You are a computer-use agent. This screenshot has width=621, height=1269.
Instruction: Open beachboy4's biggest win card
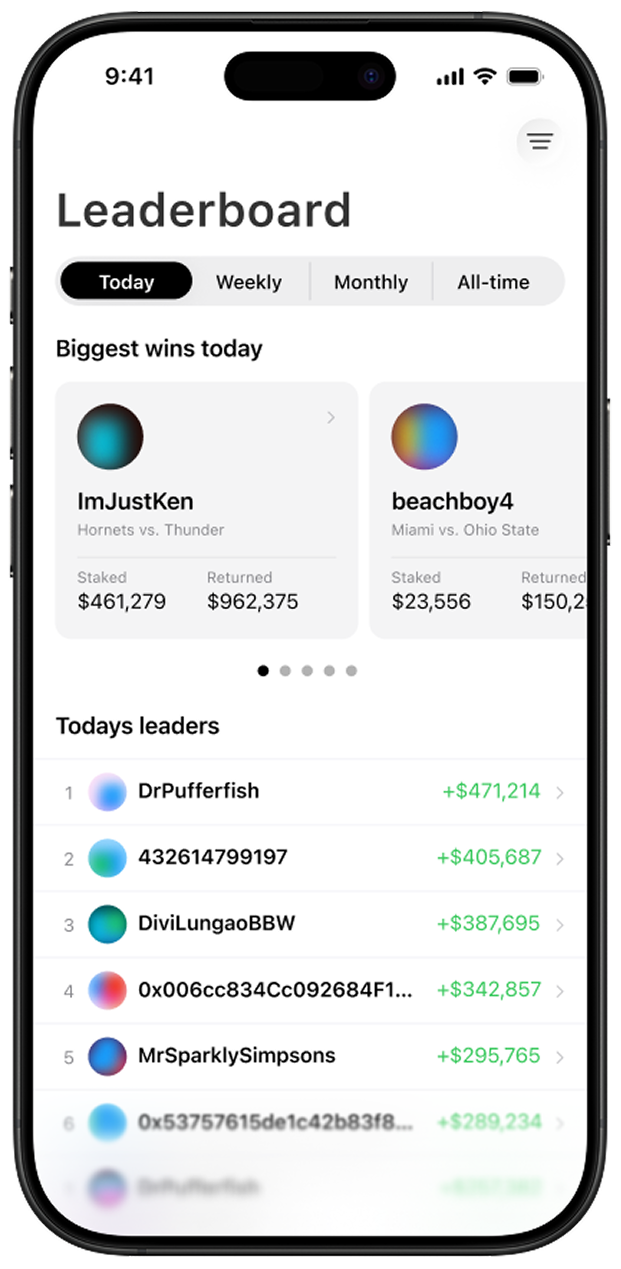click(x=478, y=510)
